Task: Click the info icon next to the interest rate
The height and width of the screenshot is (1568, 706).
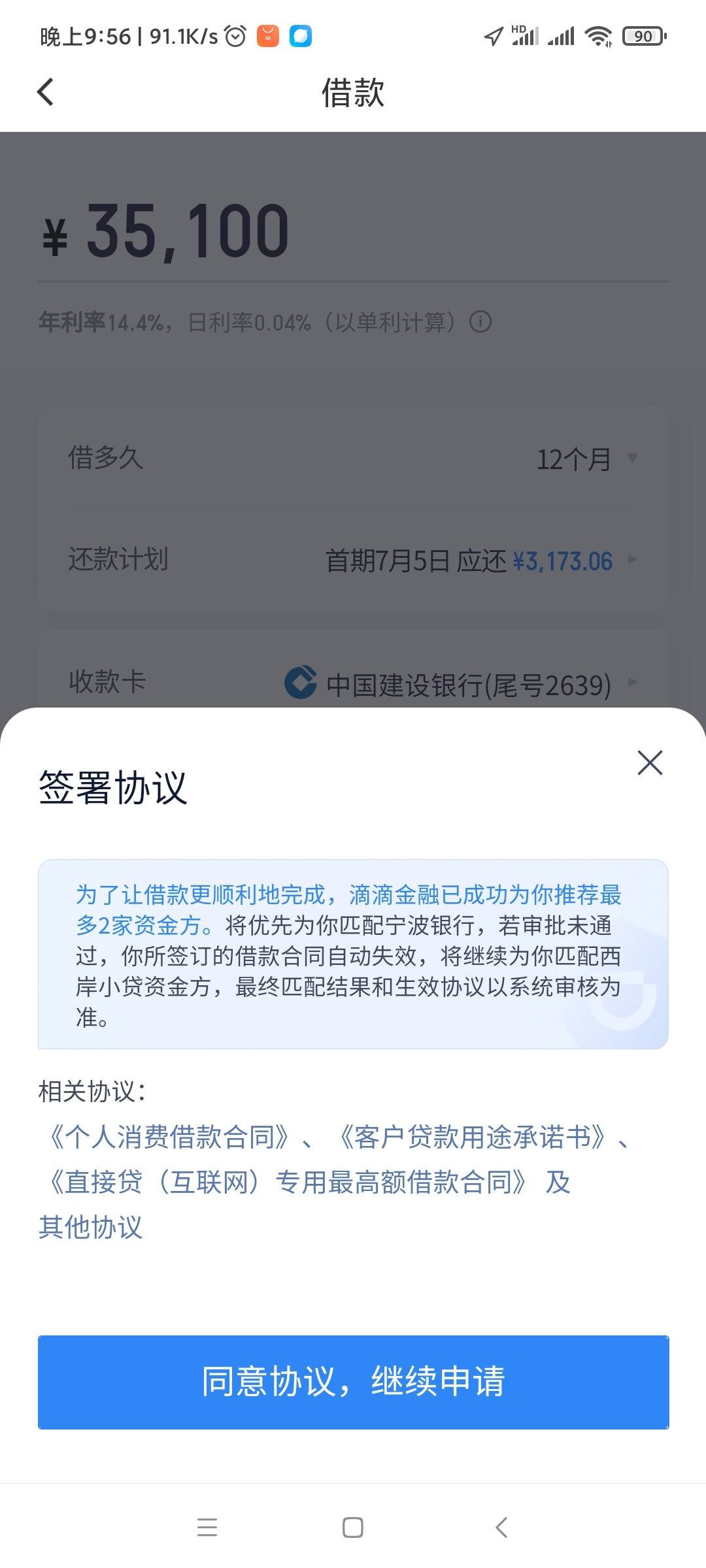Action: (x=481, y=322)
